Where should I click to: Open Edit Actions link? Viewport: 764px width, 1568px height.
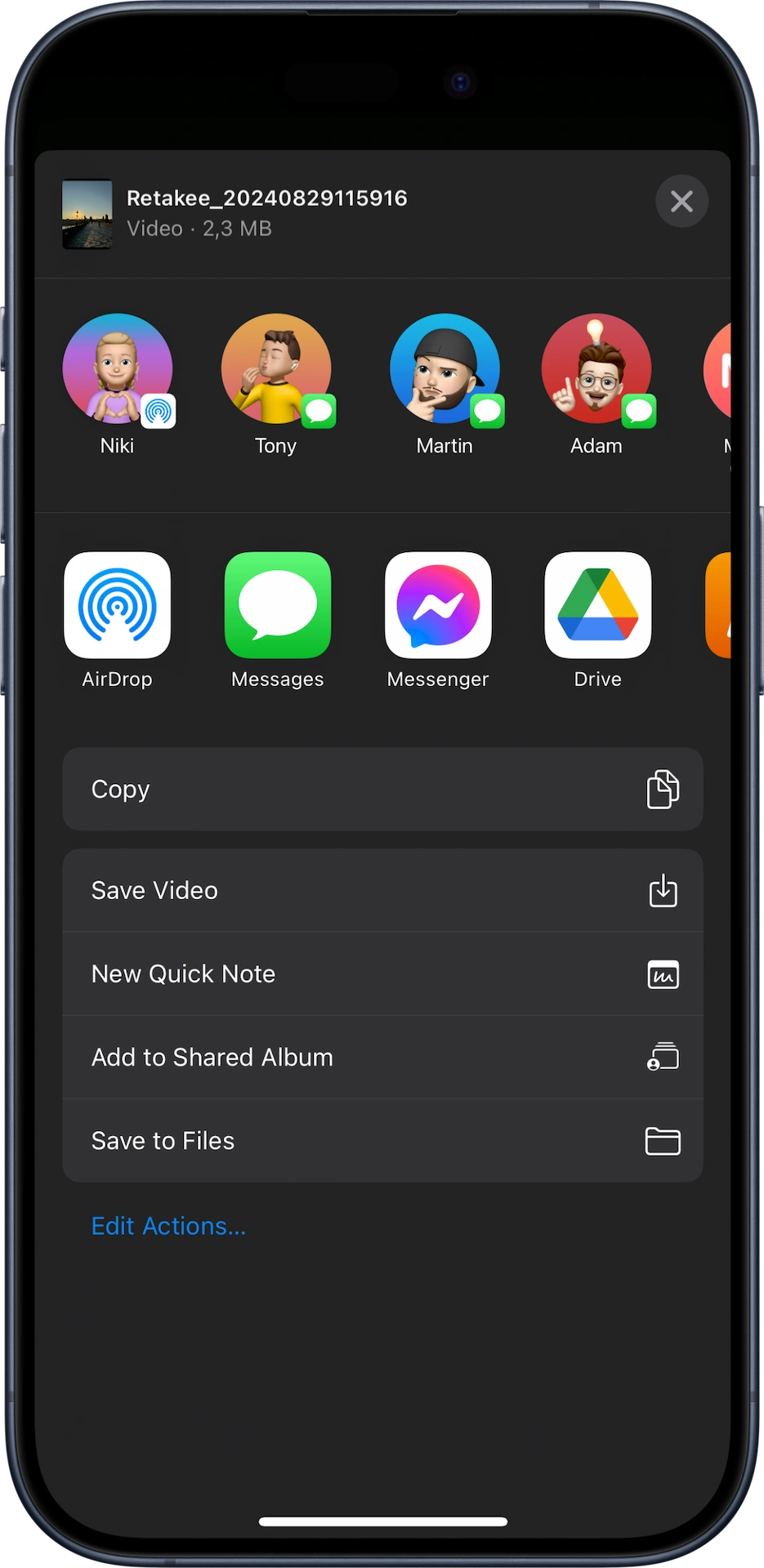[168, 1226]
